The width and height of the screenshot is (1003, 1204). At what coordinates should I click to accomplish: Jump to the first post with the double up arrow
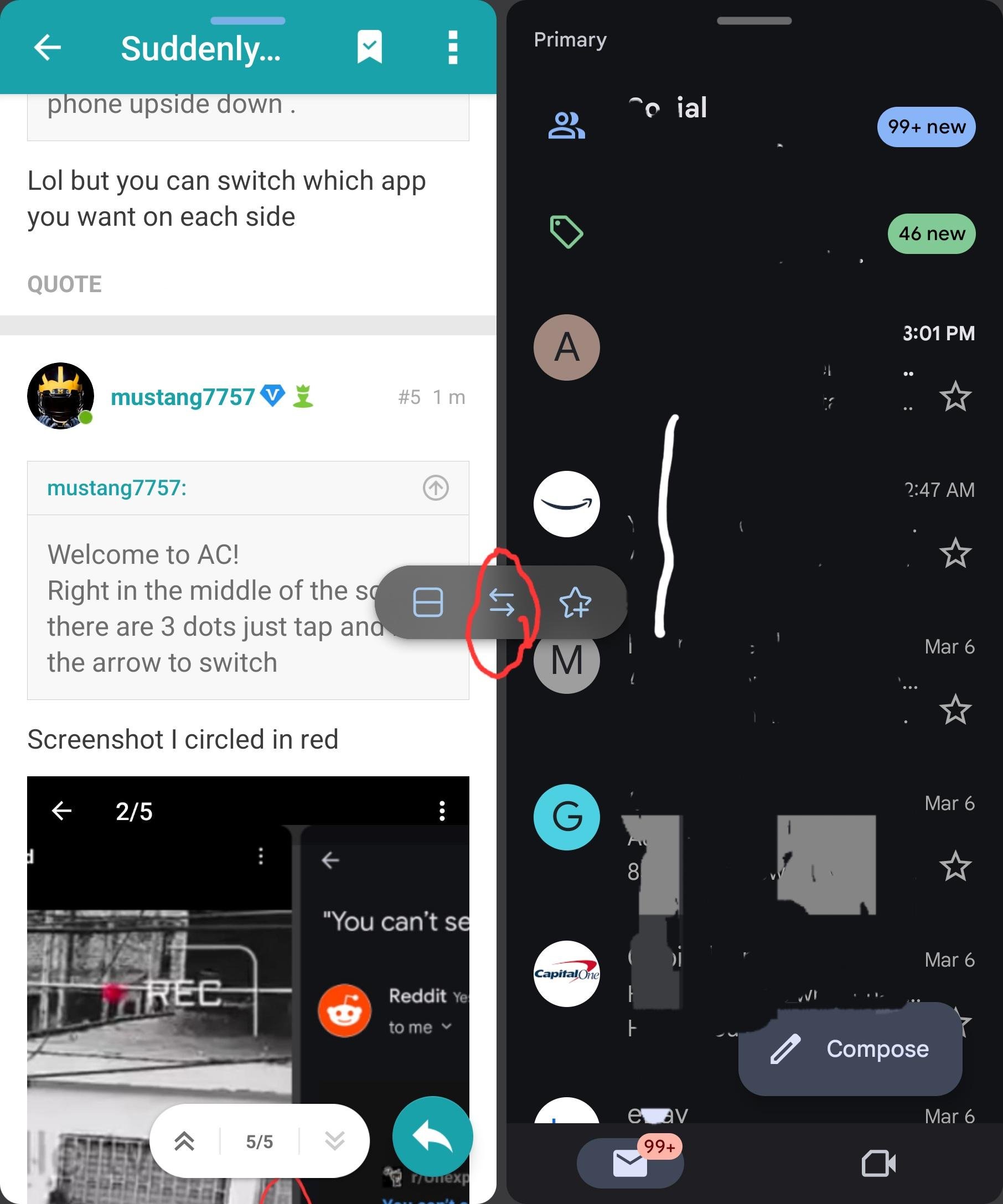pos(184,1141)
